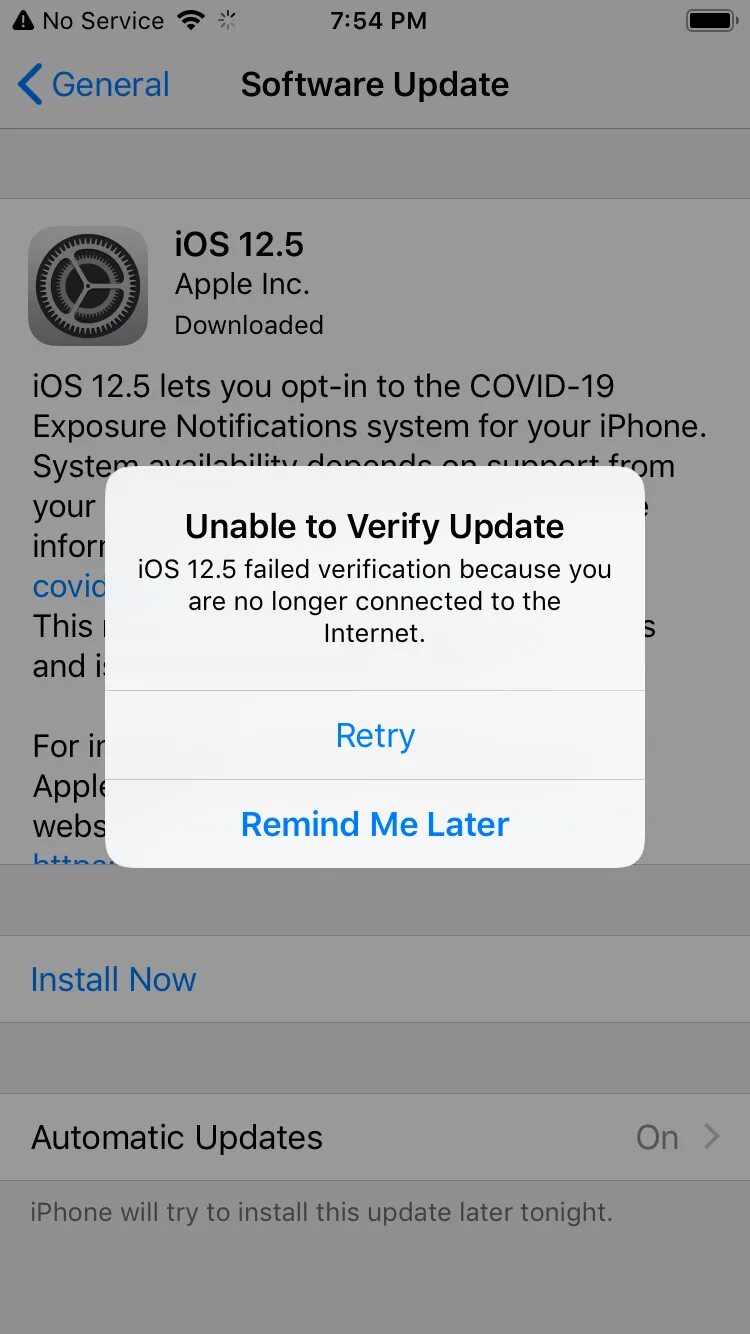
Task: Go back to General settings
Action: click(x=94, y=85)
